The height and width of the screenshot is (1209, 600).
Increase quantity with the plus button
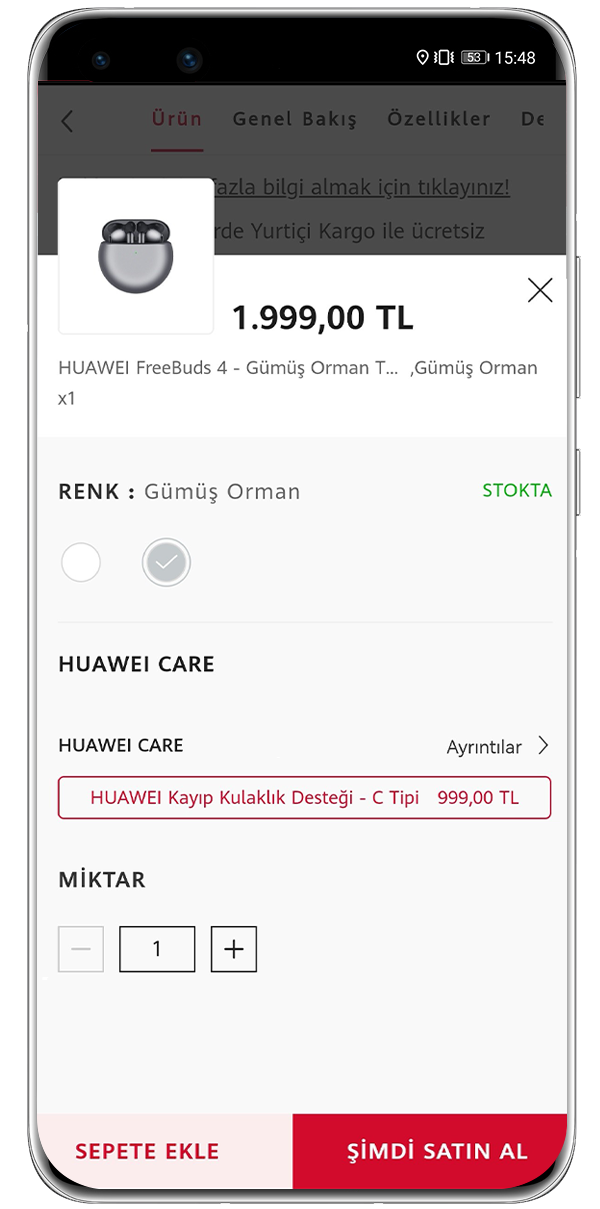[x=234, y=949]
